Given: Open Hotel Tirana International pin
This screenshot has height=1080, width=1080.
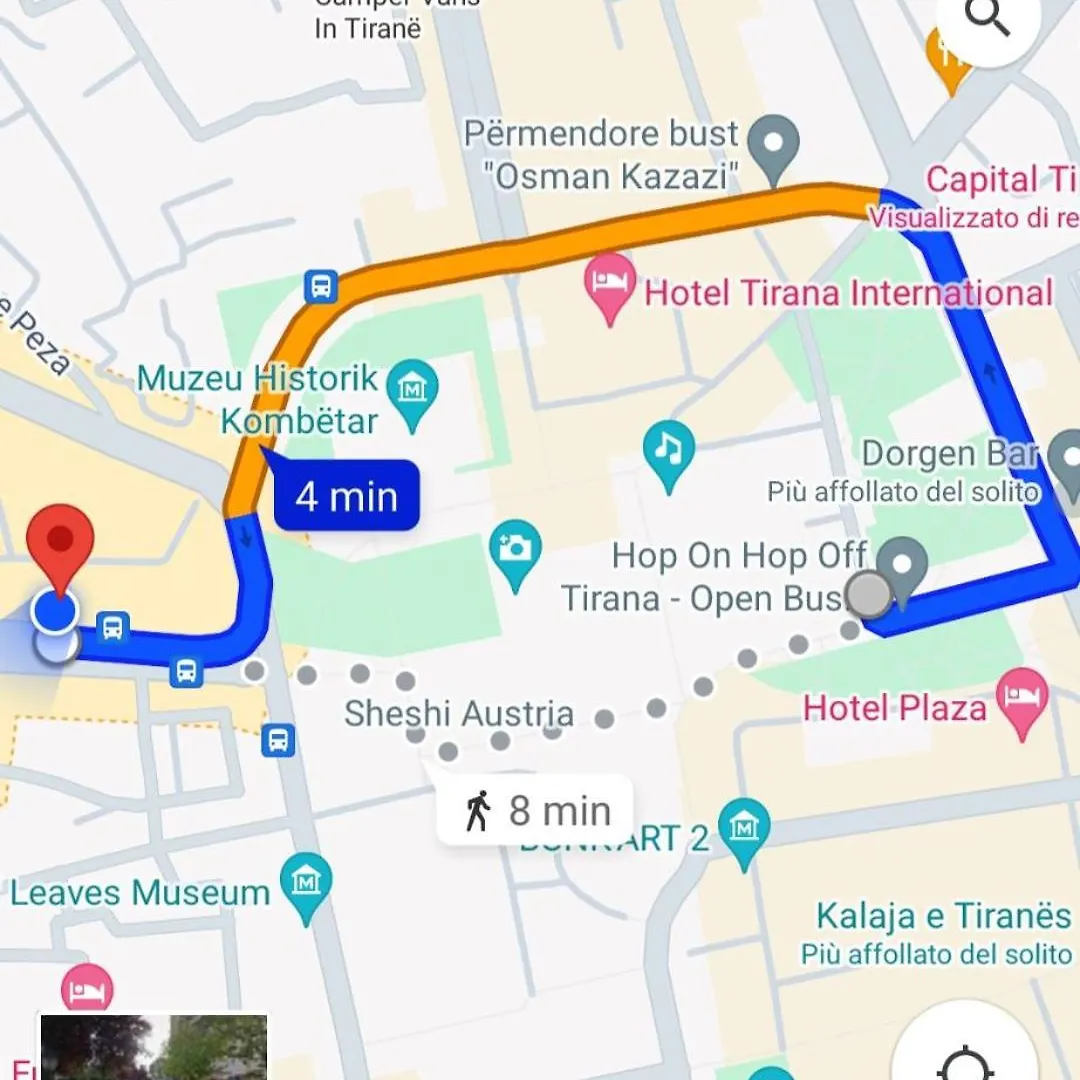Looking at the screenshot, I should [611, 285].
